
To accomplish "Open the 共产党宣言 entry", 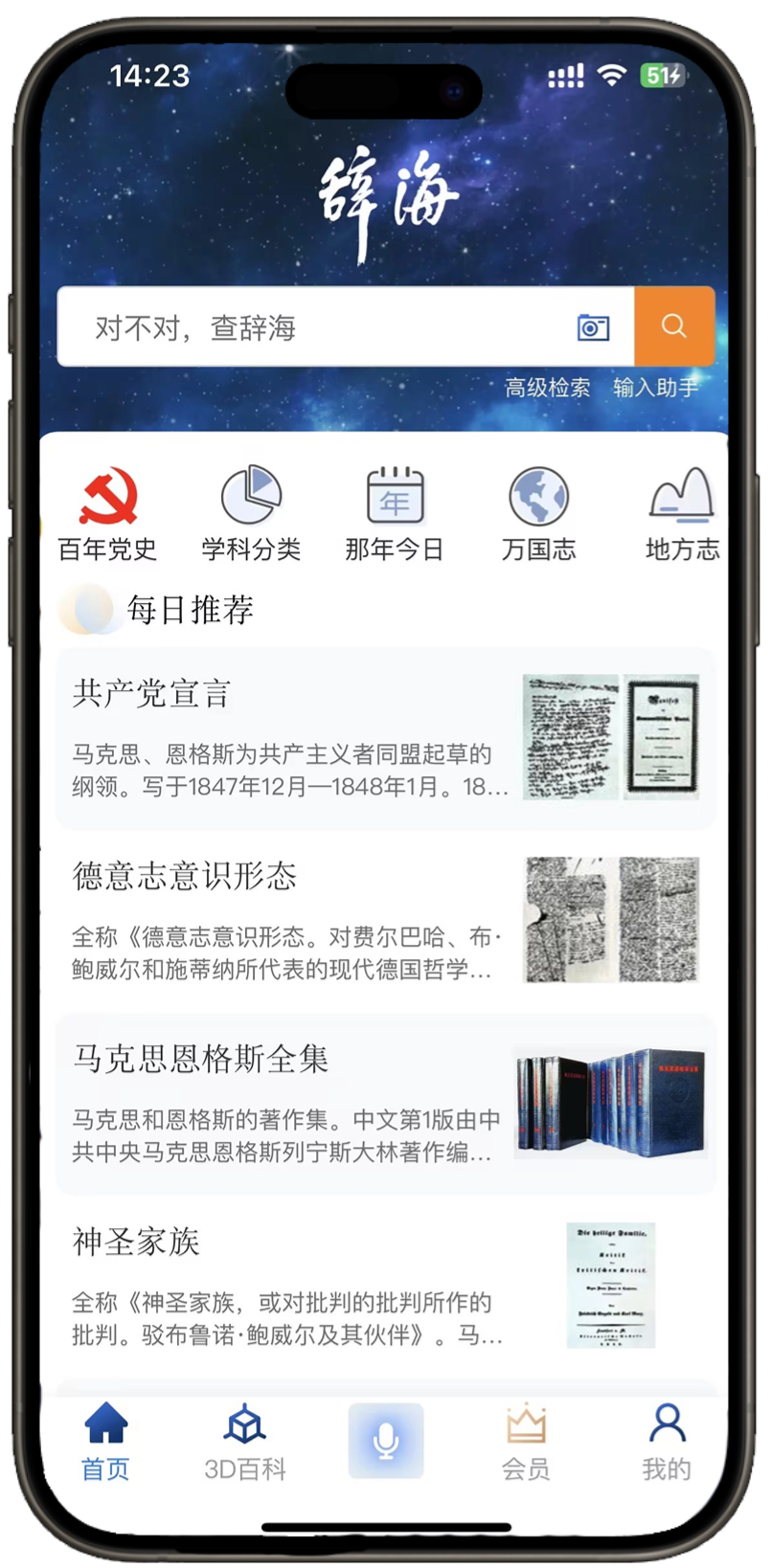I will (x=386, y=738).
